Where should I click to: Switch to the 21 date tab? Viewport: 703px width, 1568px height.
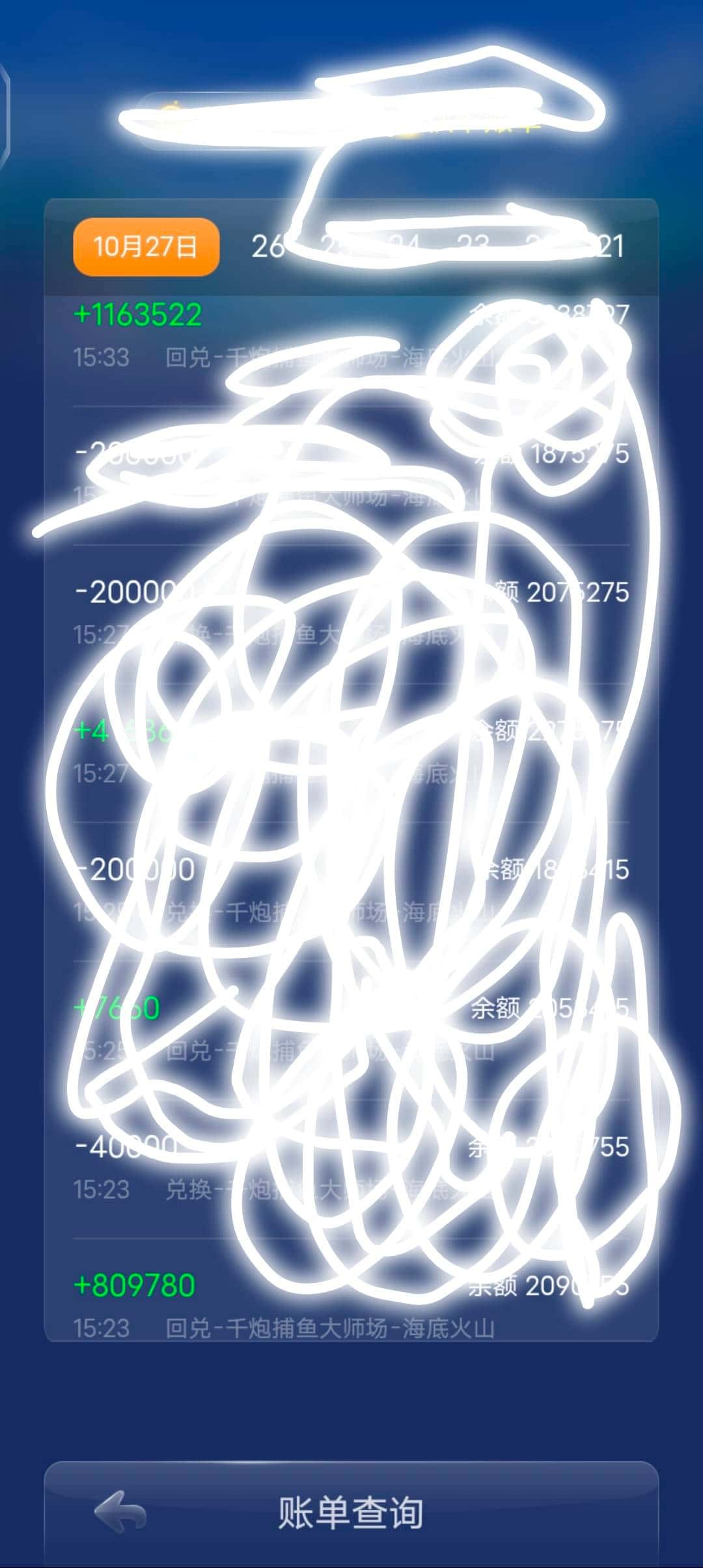609,247
